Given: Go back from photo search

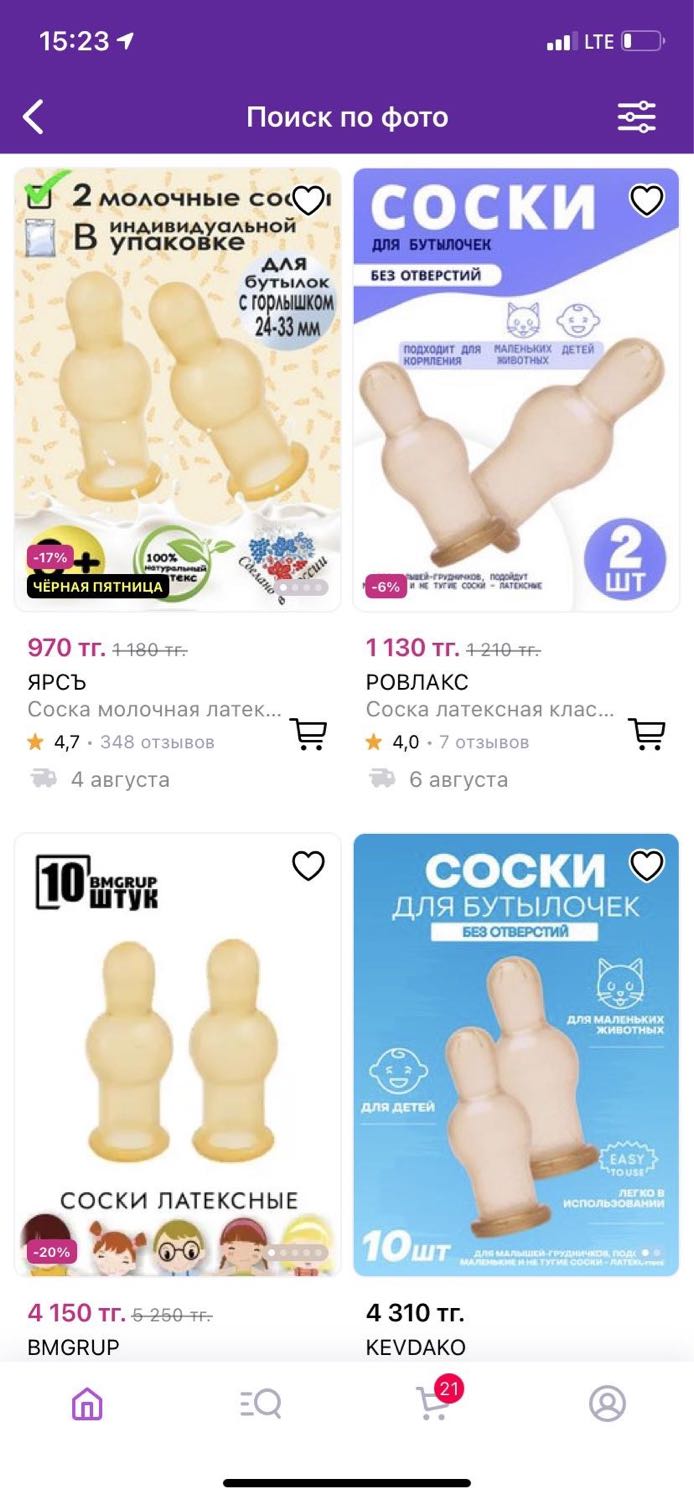Looking at the screenshot, I should click(x=34, y=117).
